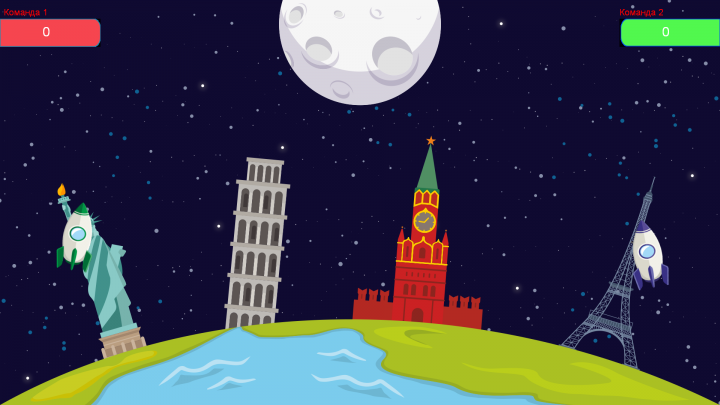
Task: Tap the green rocket near Statue of Liberty
Action: click(x=76, y=237)
